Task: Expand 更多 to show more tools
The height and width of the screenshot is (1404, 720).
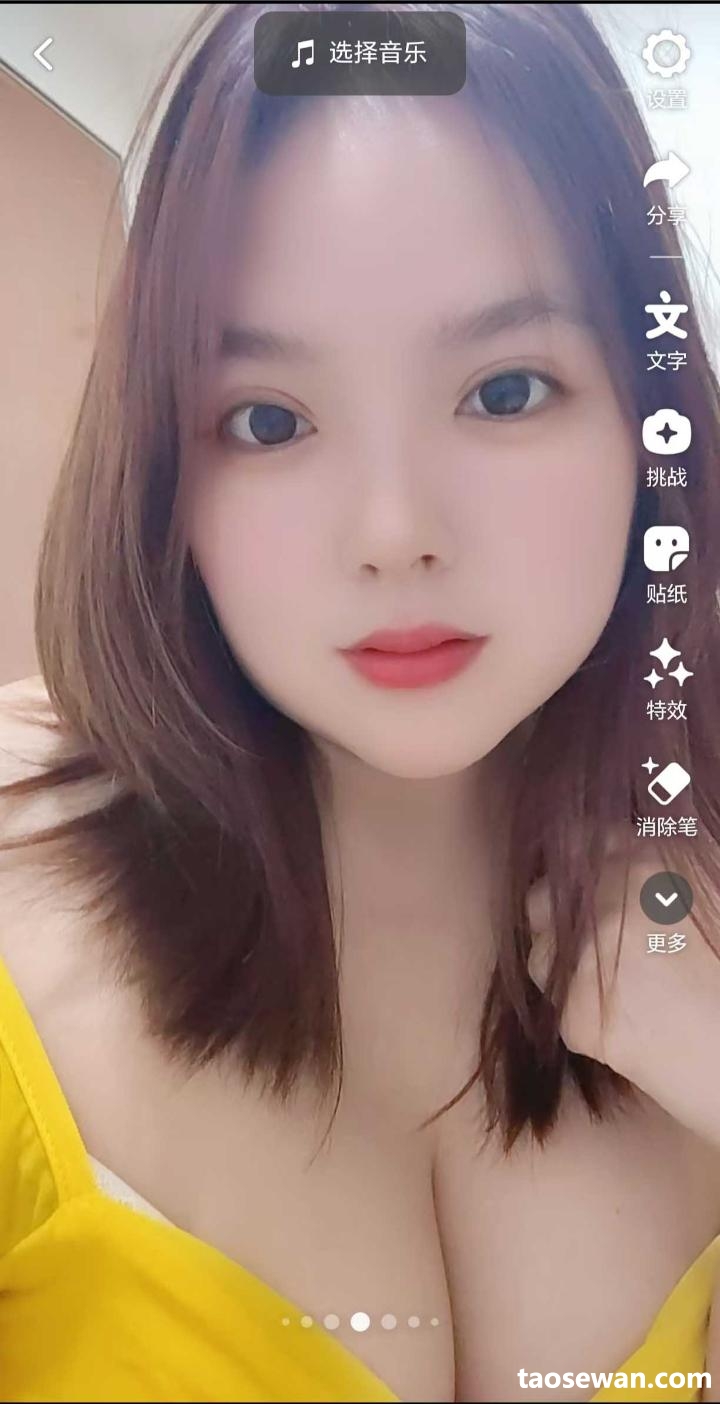Action: [x=666, y=899]
